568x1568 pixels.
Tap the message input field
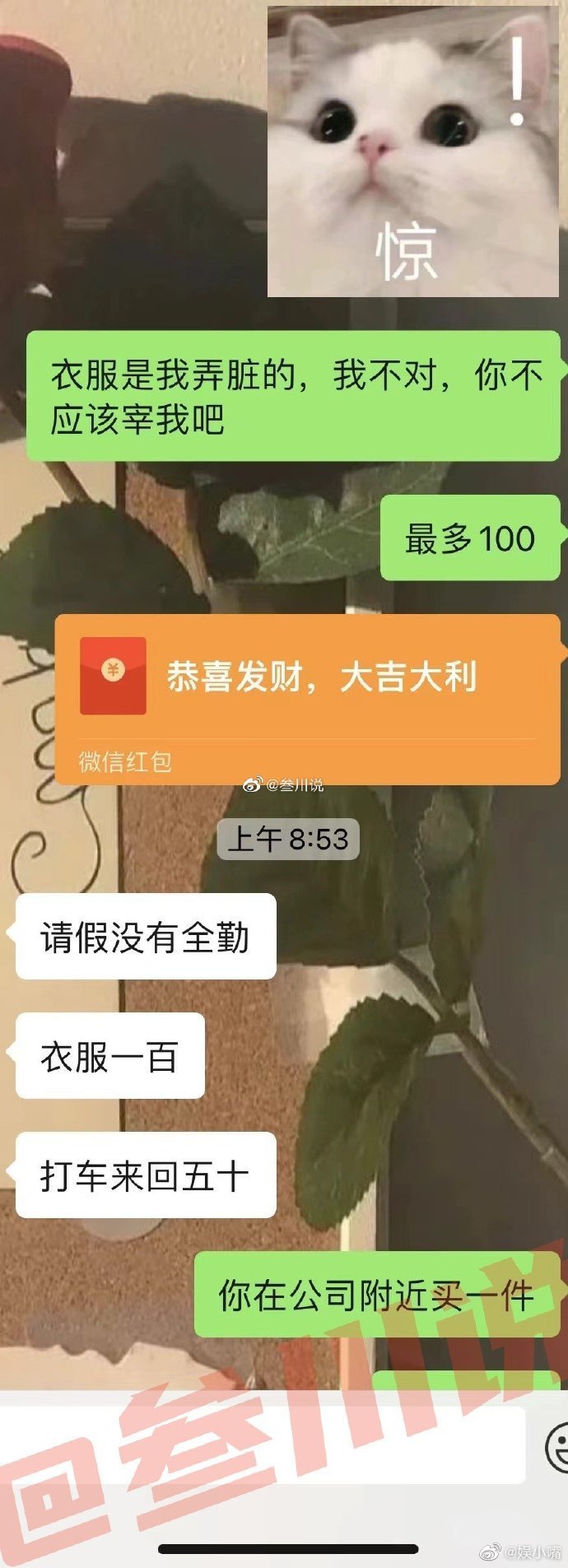[263, 1444]
